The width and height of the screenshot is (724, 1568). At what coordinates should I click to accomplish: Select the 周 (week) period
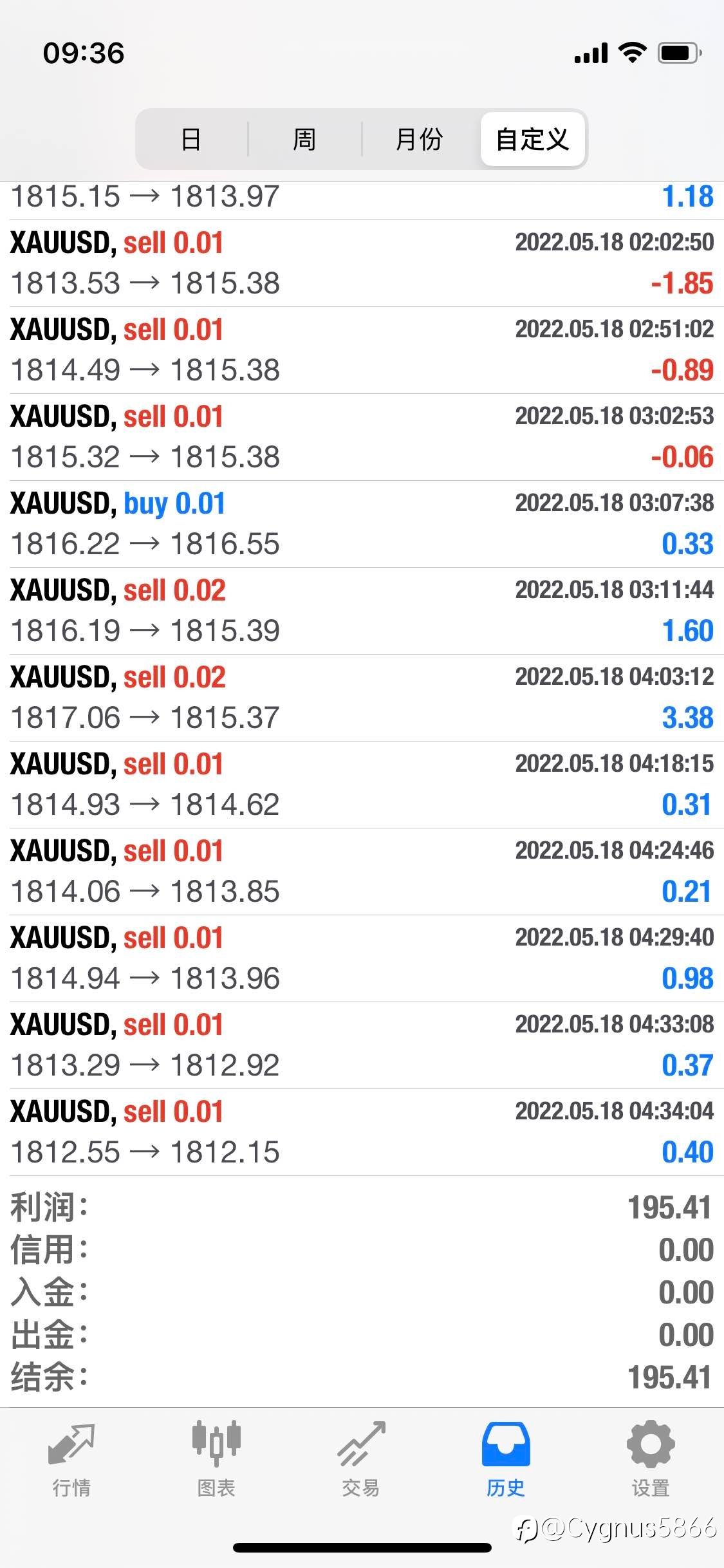[304, 139]
